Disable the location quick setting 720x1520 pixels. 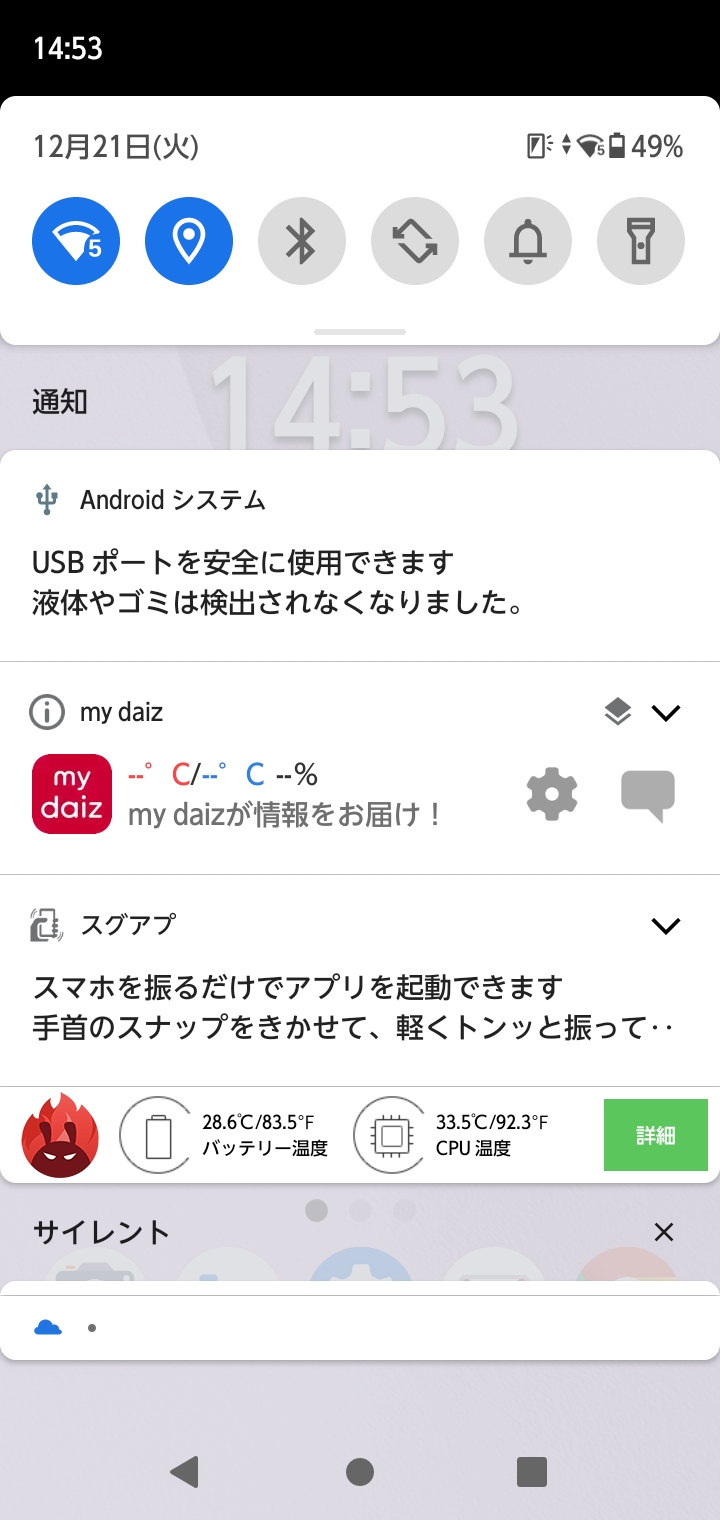point(189,241)
